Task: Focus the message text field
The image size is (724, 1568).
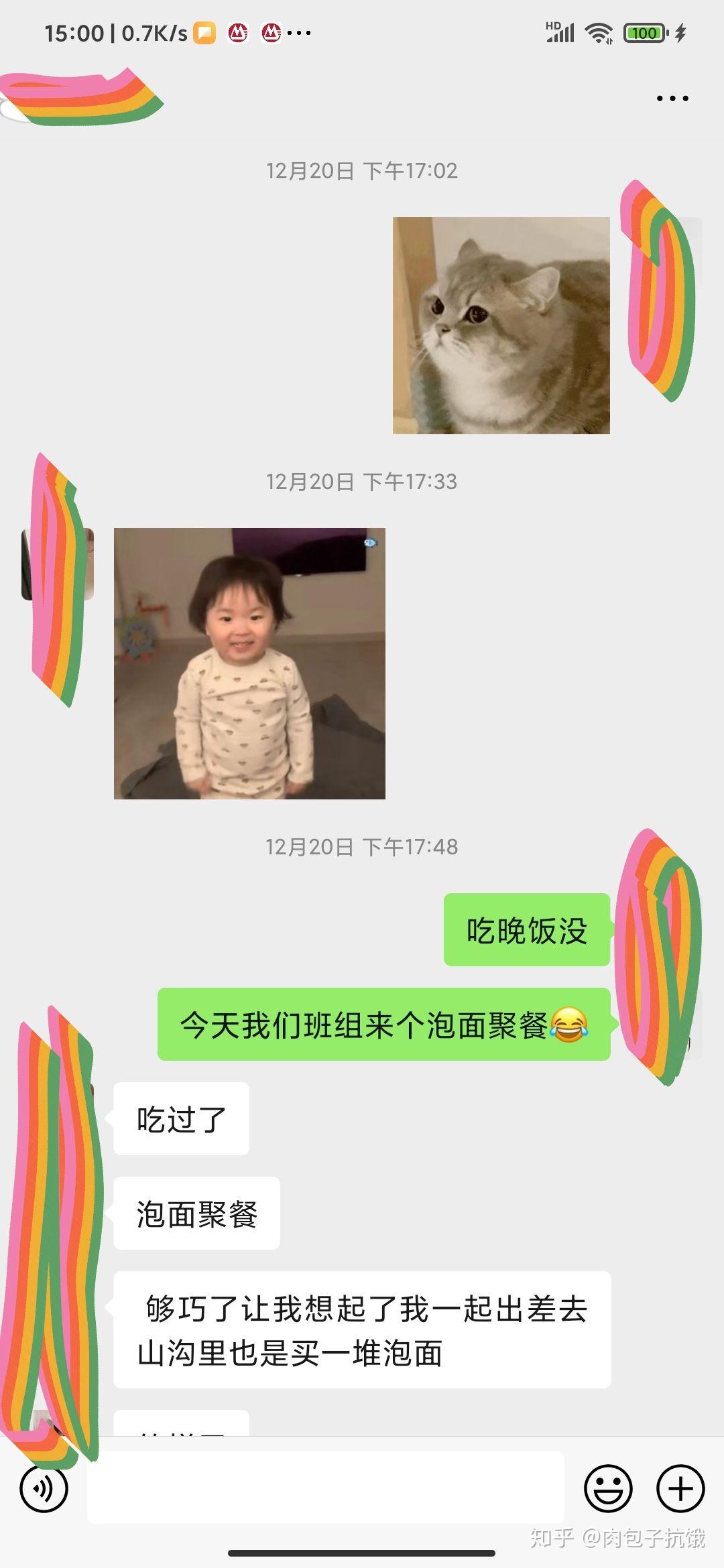Action: (325, 1488)
